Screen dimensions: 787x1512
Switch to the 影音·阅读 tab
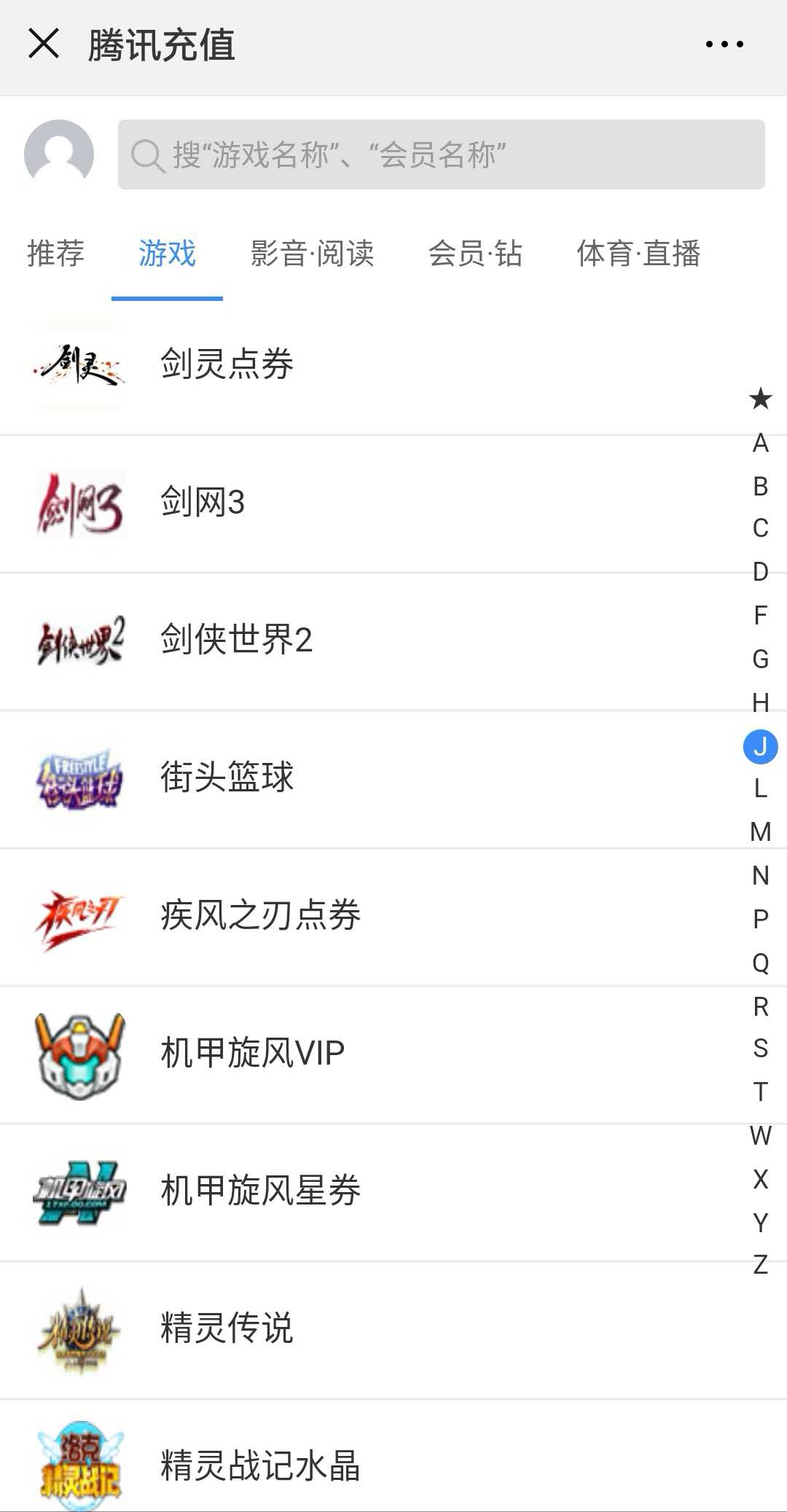click(312, 254)
